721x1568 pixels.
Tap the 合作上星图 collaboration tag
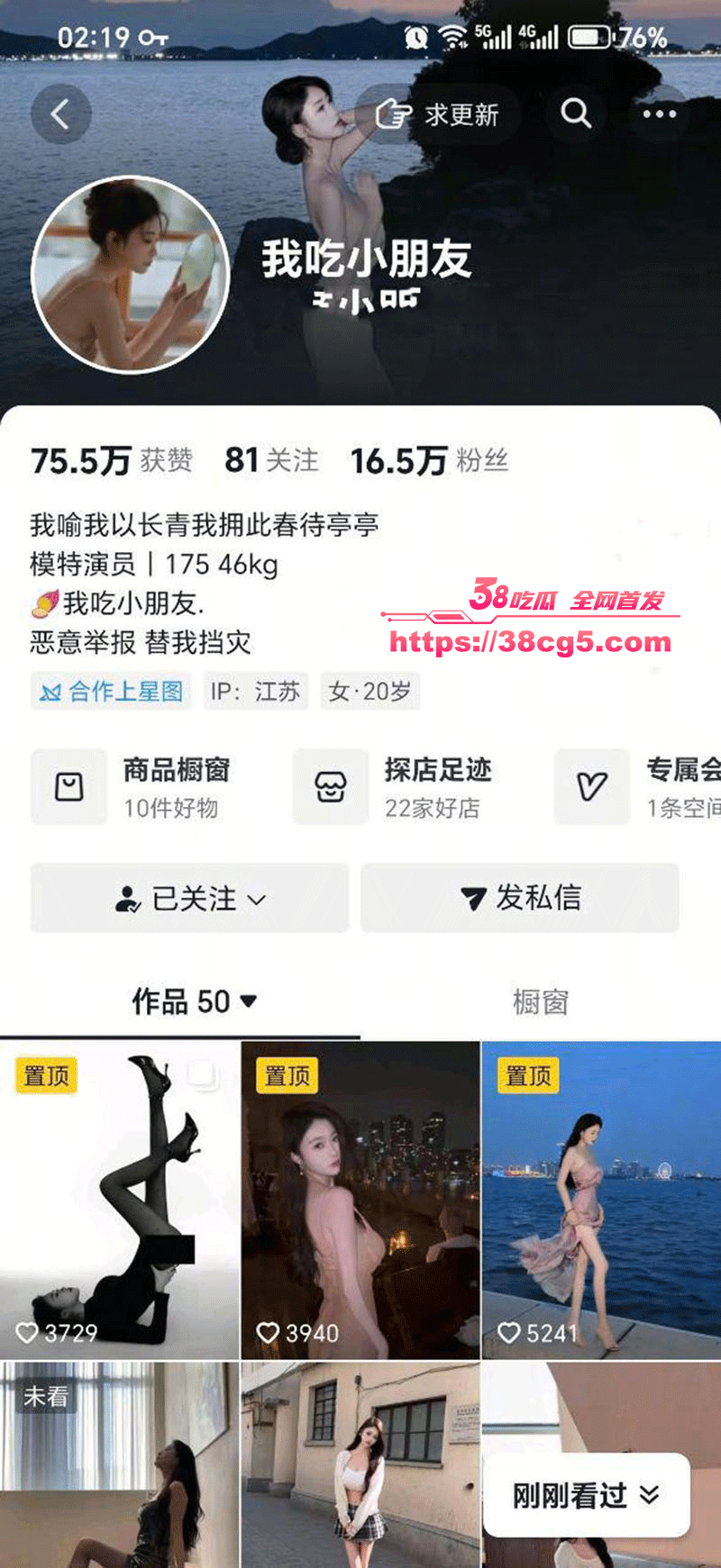coord(110,691)
